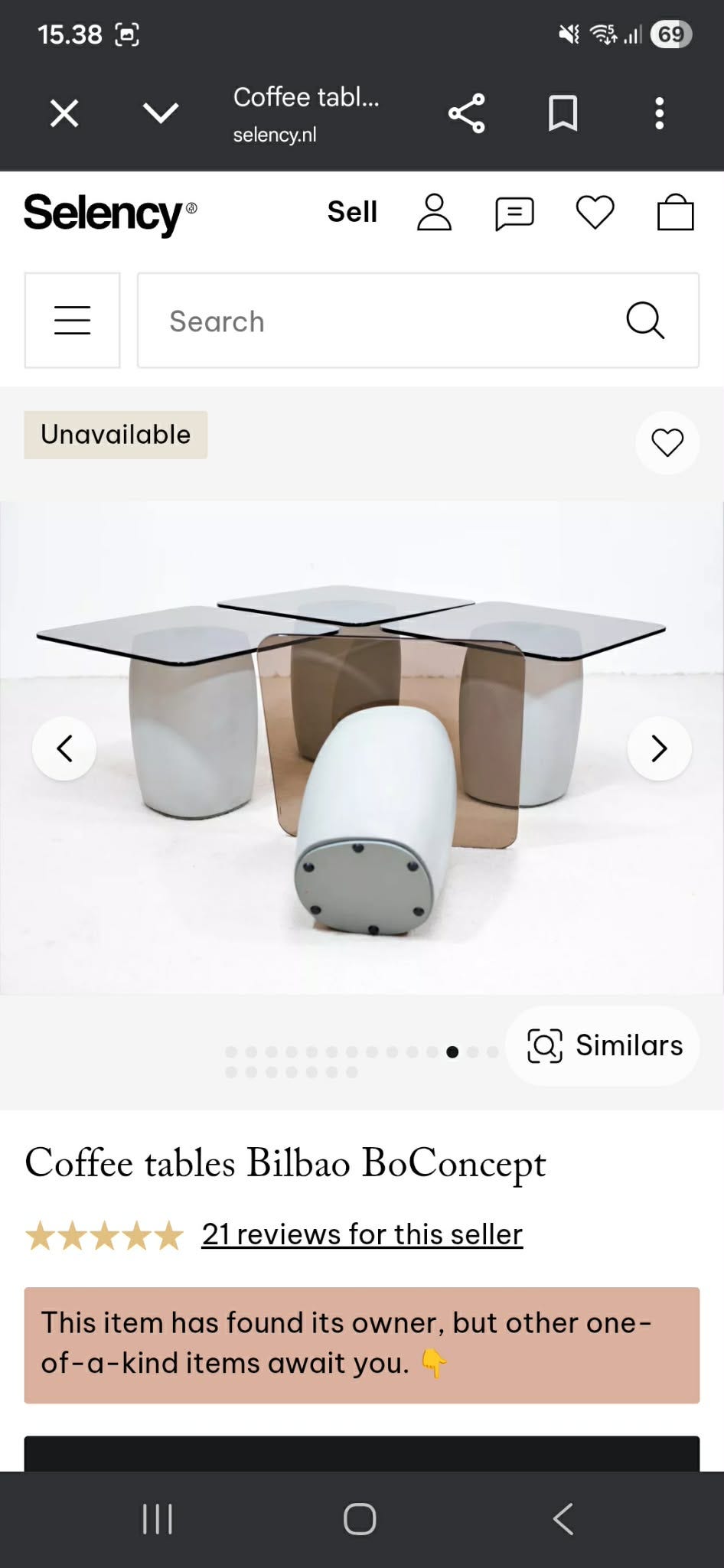This screenshot has width=724, height=1568.
Task: Open the messages chat icon
Action: tap(514, 214)
